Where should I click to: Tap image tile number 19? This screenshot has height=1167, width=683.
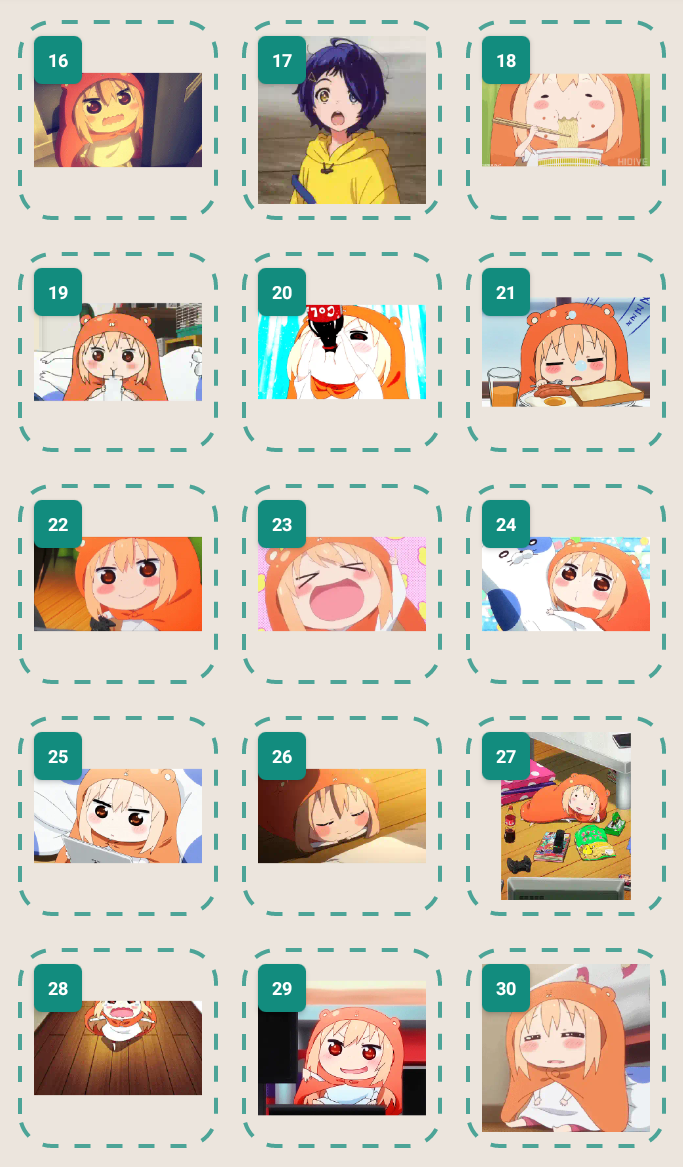point(118,352)
